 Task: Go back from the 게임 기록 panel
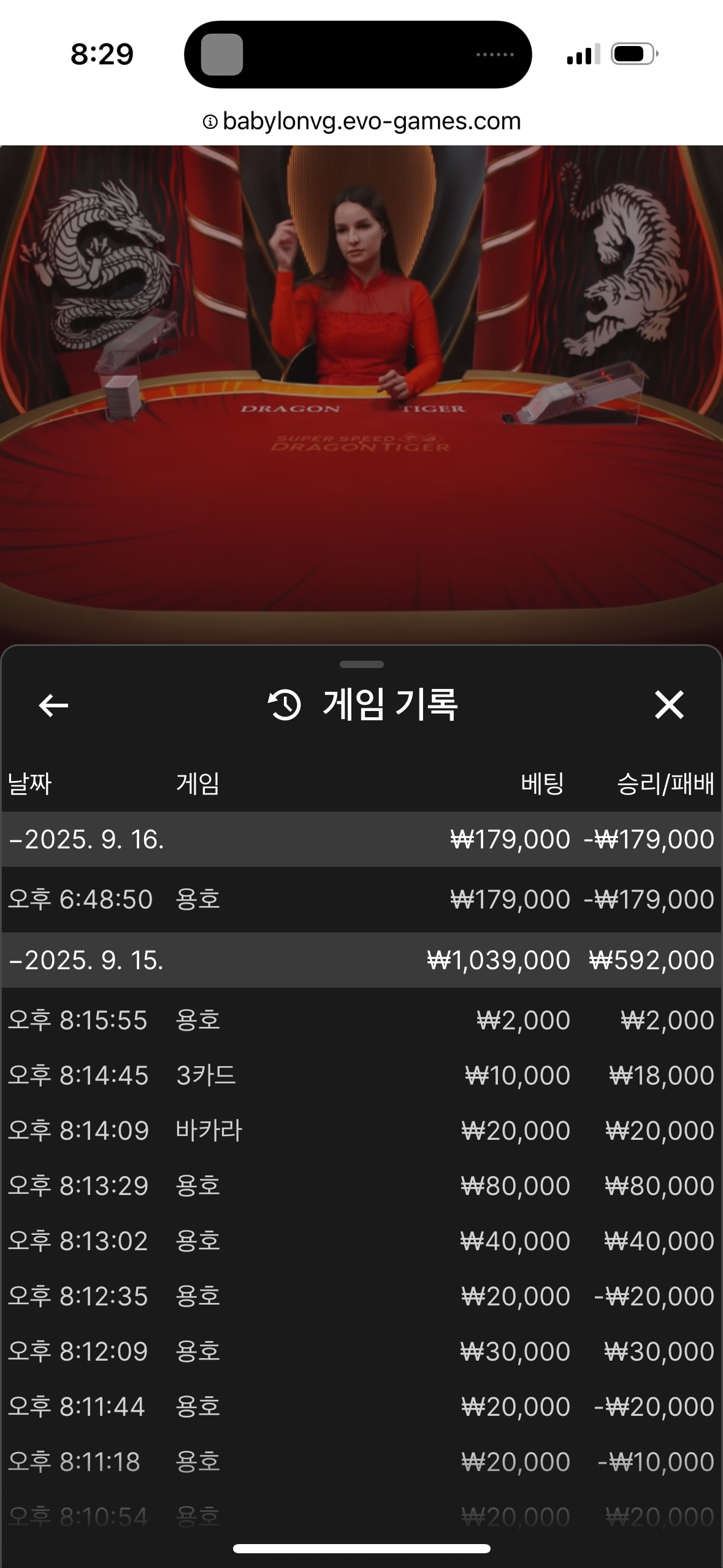coord(53,705)
